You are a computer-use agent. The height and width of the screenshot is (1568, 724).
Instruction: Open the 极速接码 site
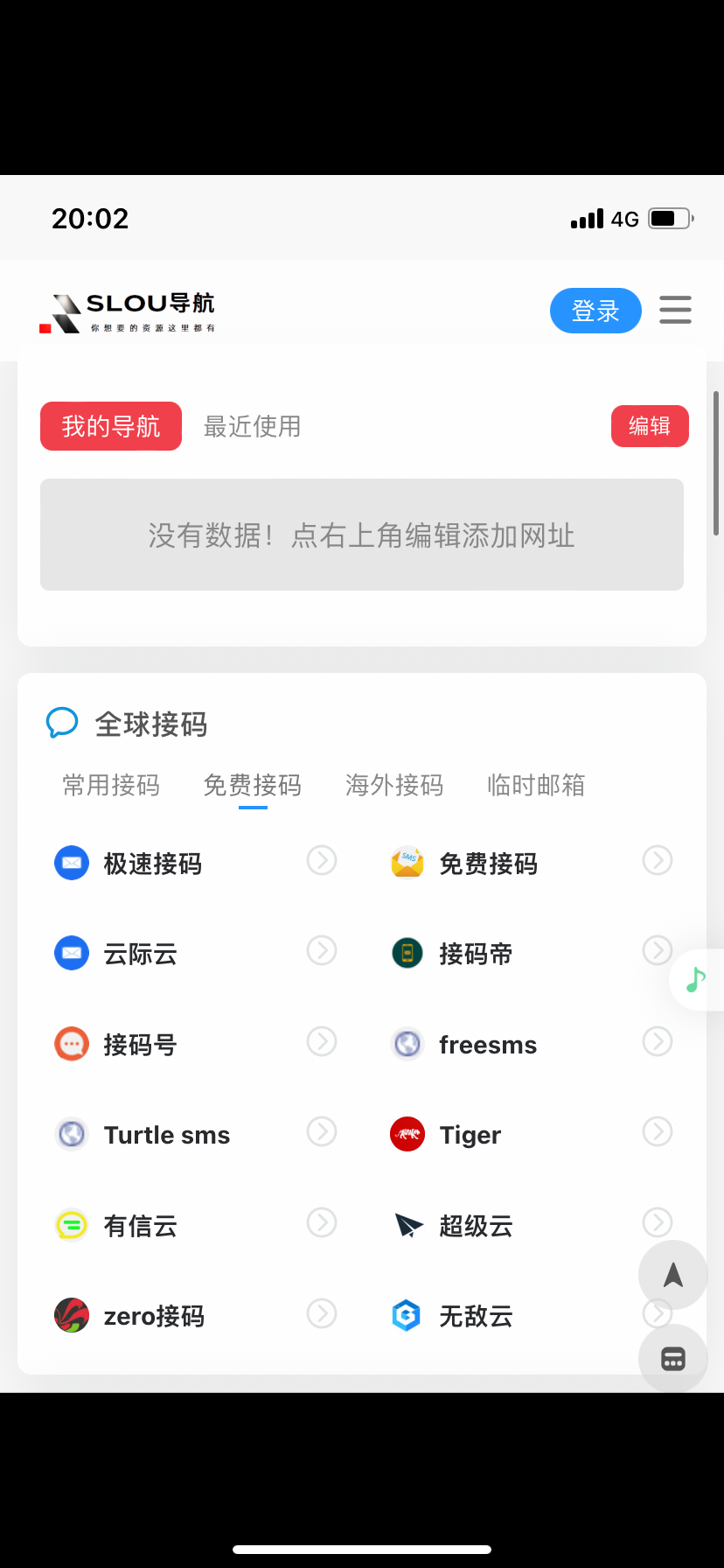(x=153, y=864)
